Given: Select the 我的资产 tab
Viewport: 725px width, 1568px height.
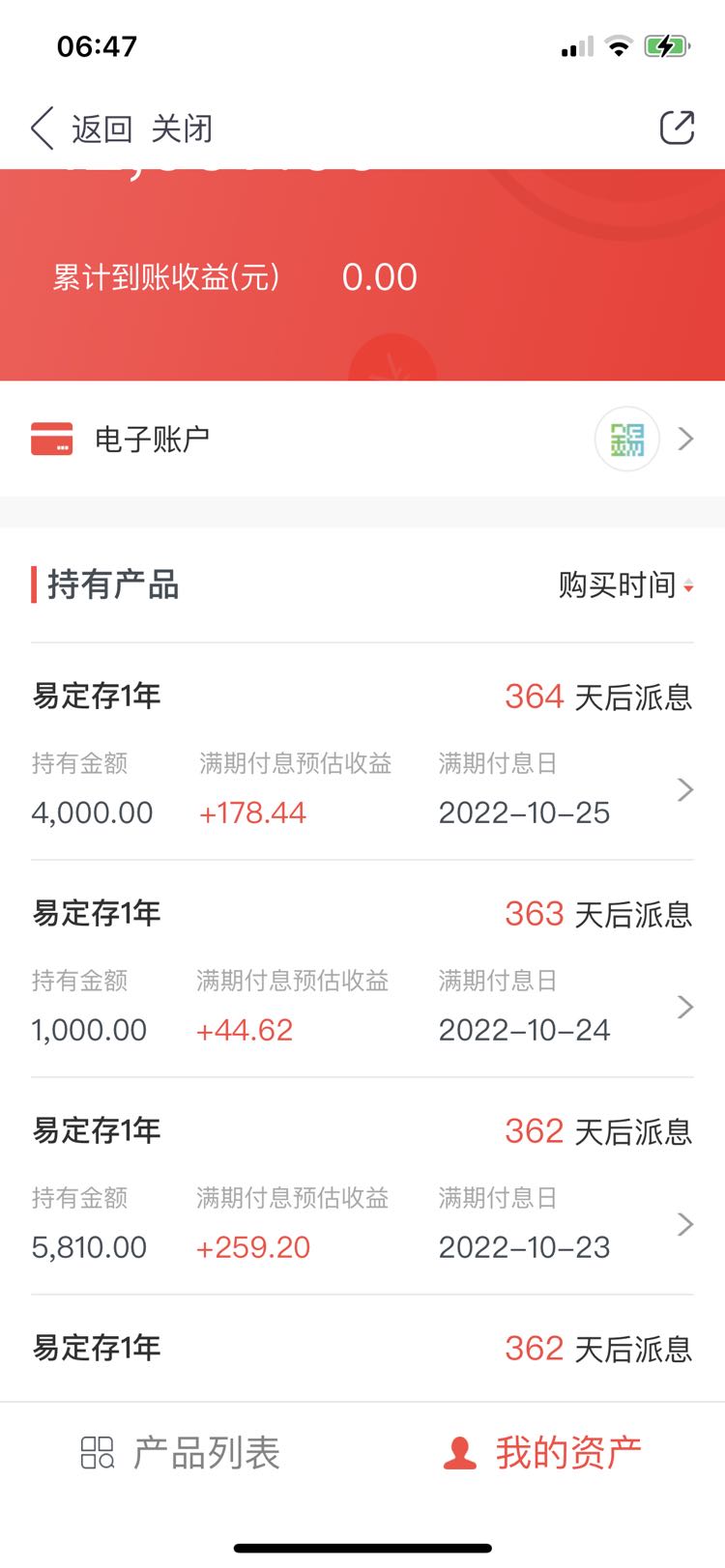Looking at the screenshot, I should pos(542,1452).
